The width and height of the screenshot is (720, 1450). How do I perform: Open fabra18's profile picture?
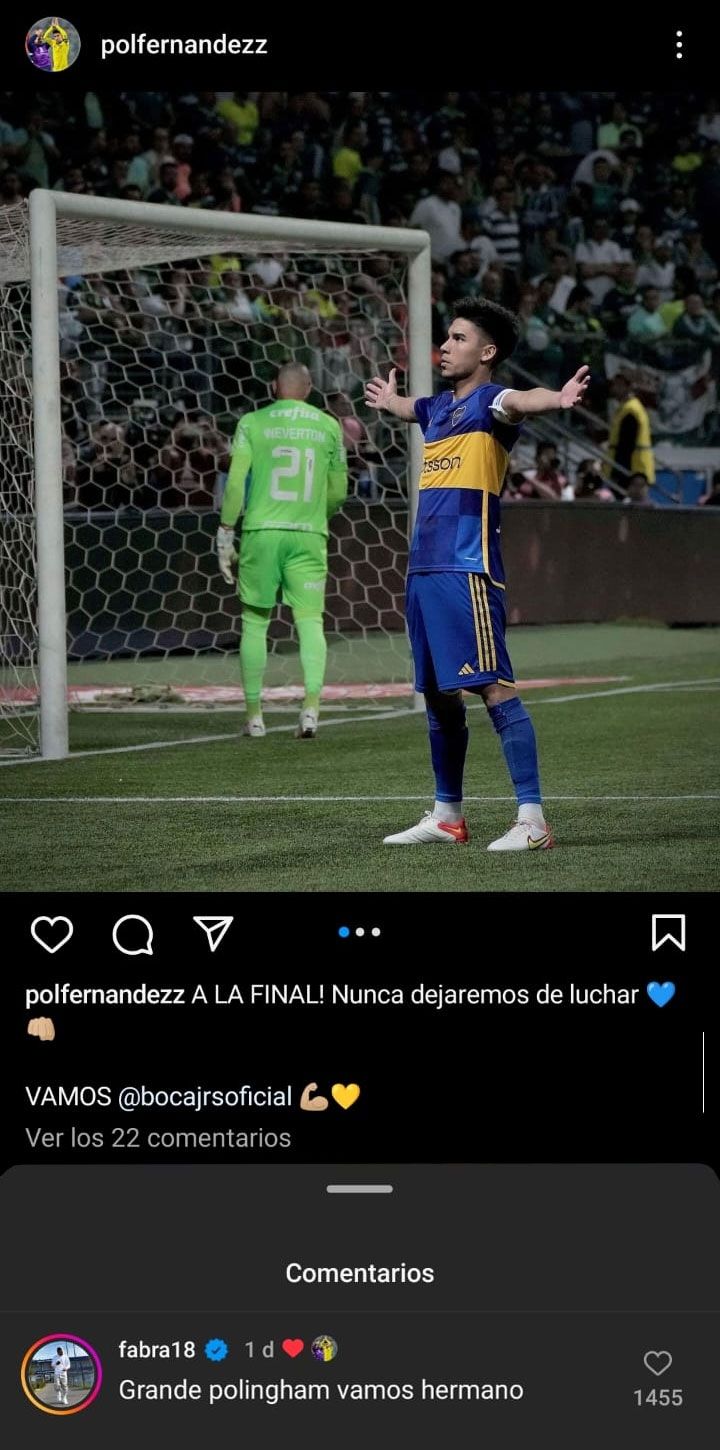click(x=62, y=1374)
